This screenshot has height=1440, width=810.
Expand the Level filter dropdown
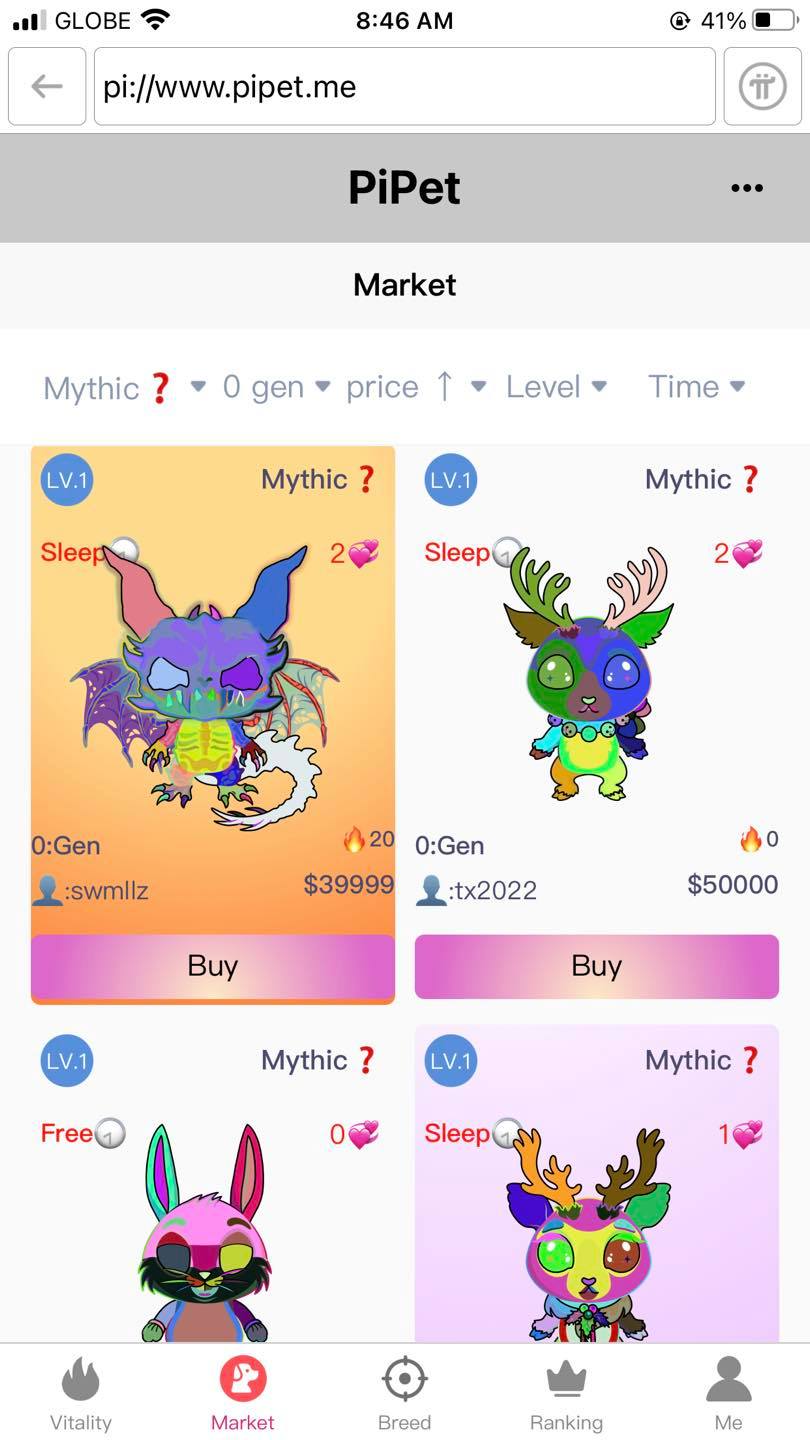(556, 387)
